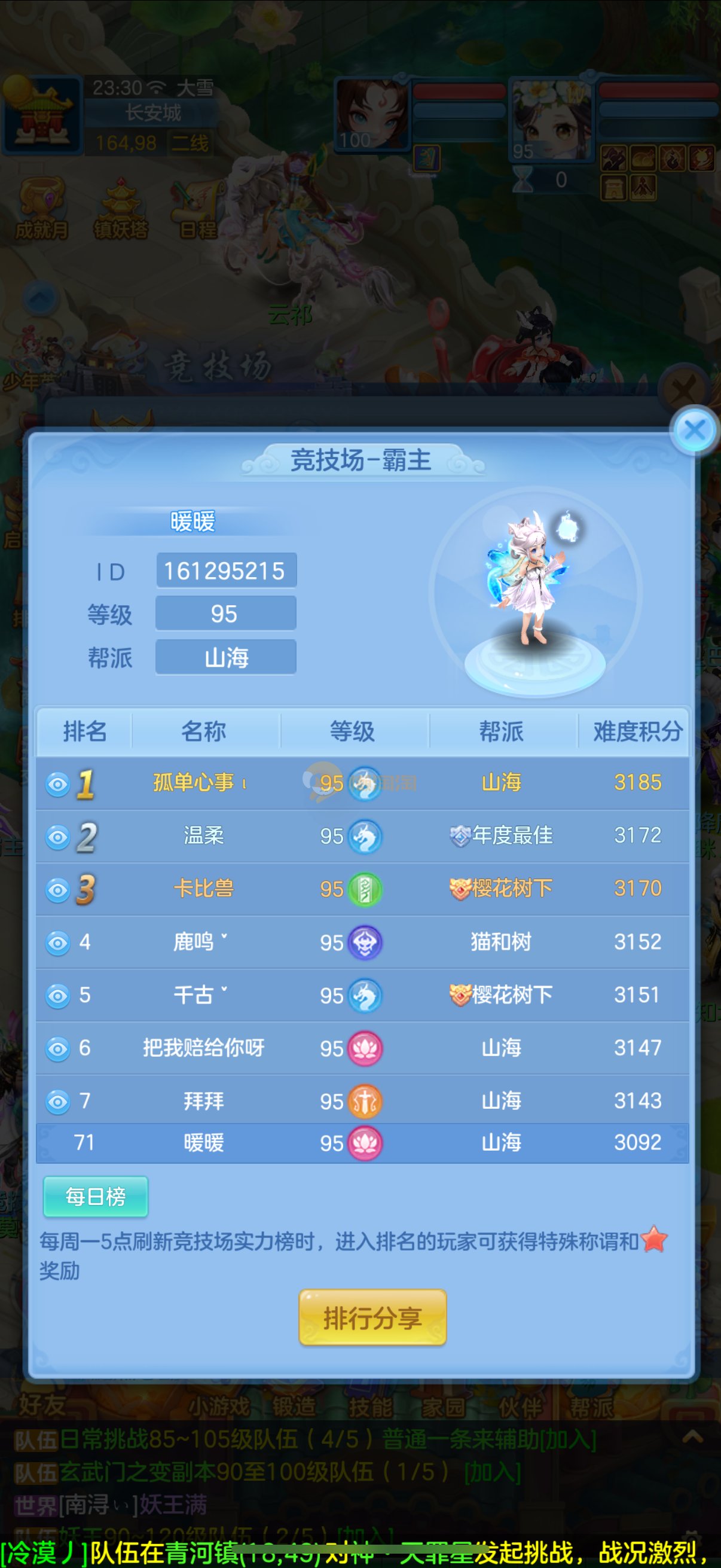Image resolution: width=721 pixels, height=1568 pixels.
Task: View details of rank 2 player 温柔
Action: [x=58, y=838]
